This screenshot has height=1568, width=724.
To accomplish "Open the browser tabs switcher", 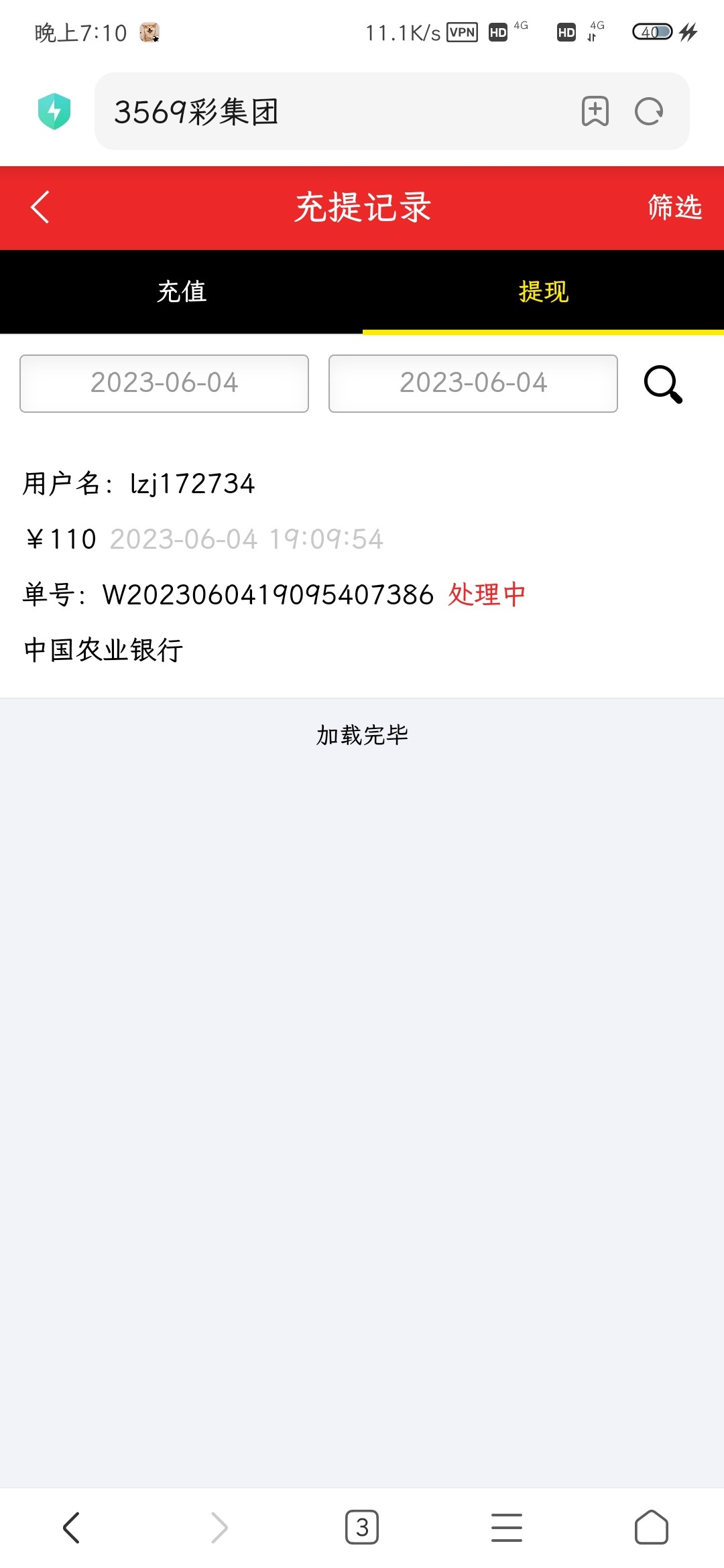I will [362, 1528].
